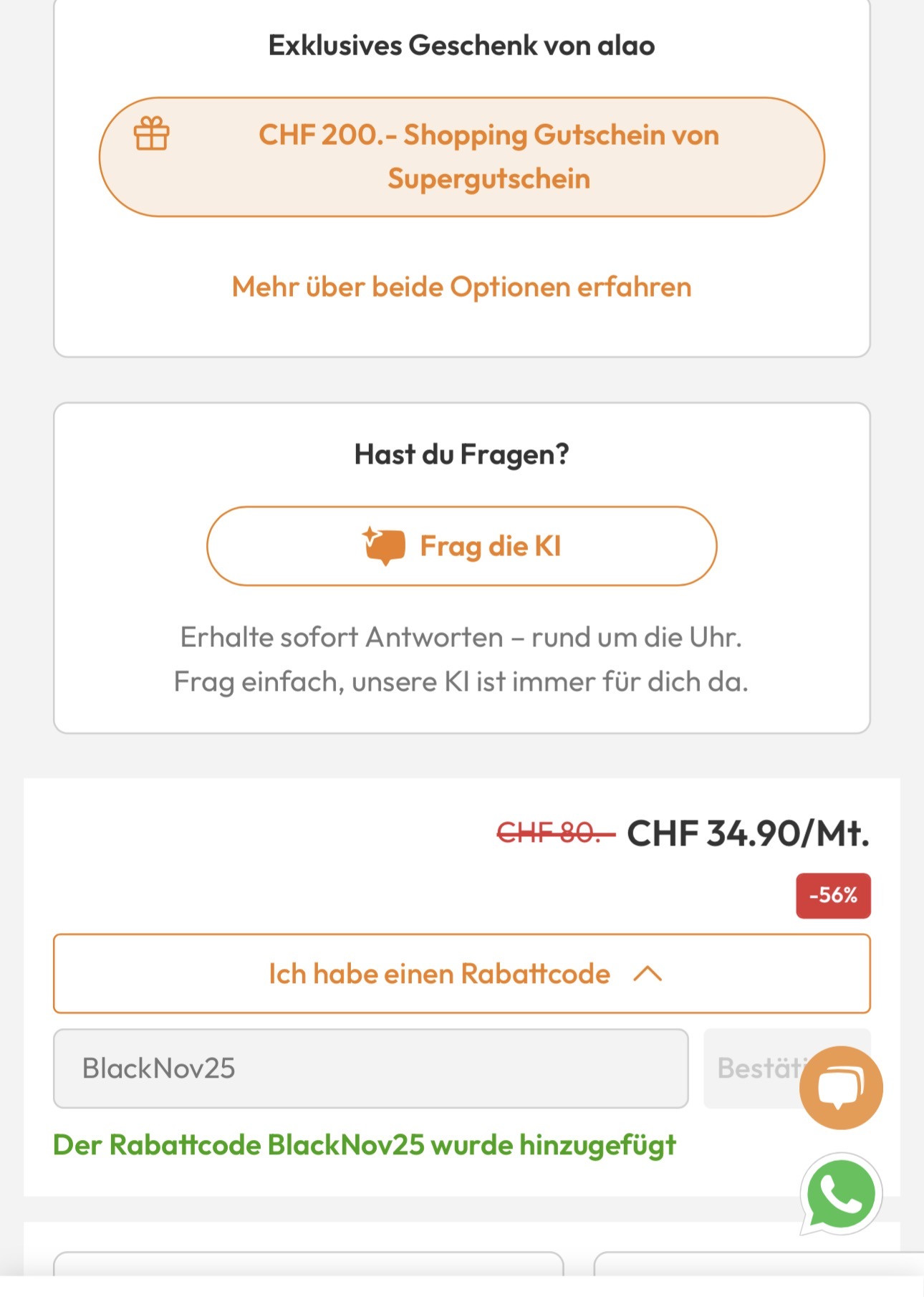Focus the discount code field with BlackNov25
Viewport: 924px width, 1297px height.
pyautogui.click(x=370, y=1068)
